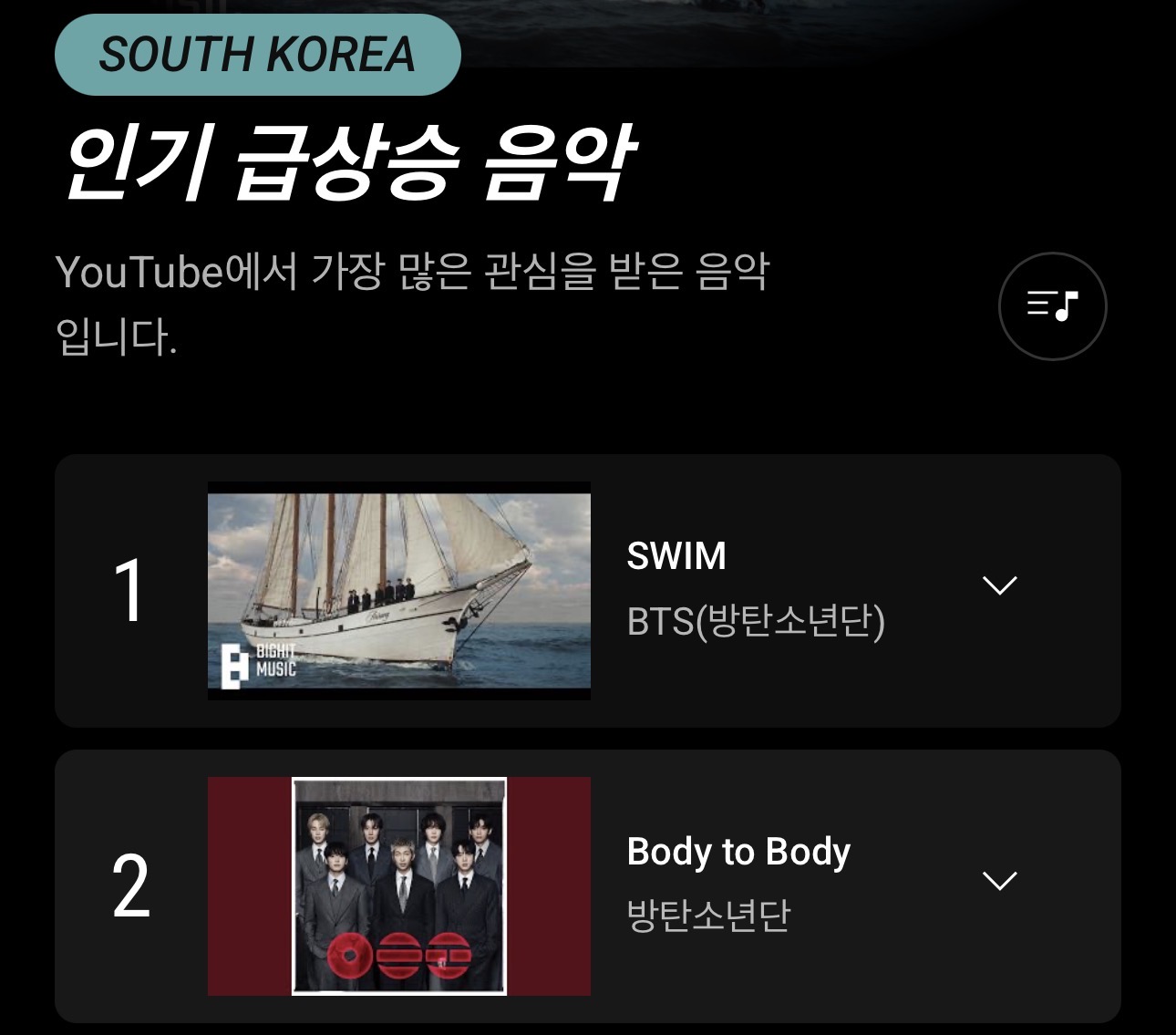Play the SWIM music video thumbnail
This screenshot has width=1176, height=1035.
point(398,590)
